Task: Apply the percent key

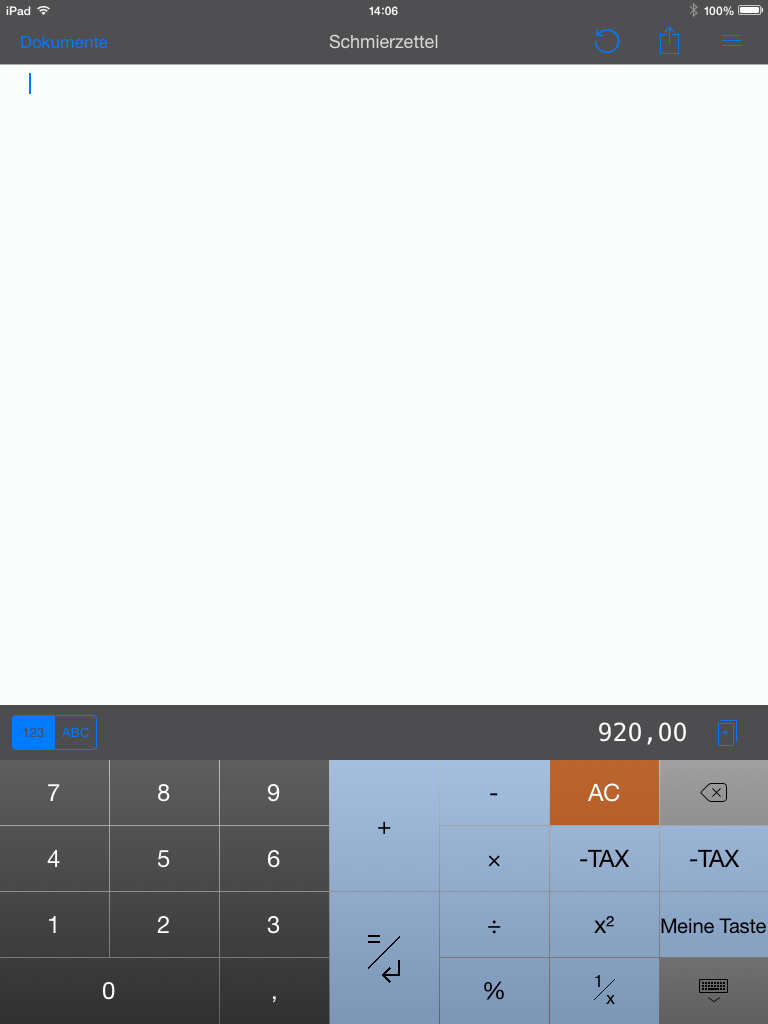Action: (494, 991)
